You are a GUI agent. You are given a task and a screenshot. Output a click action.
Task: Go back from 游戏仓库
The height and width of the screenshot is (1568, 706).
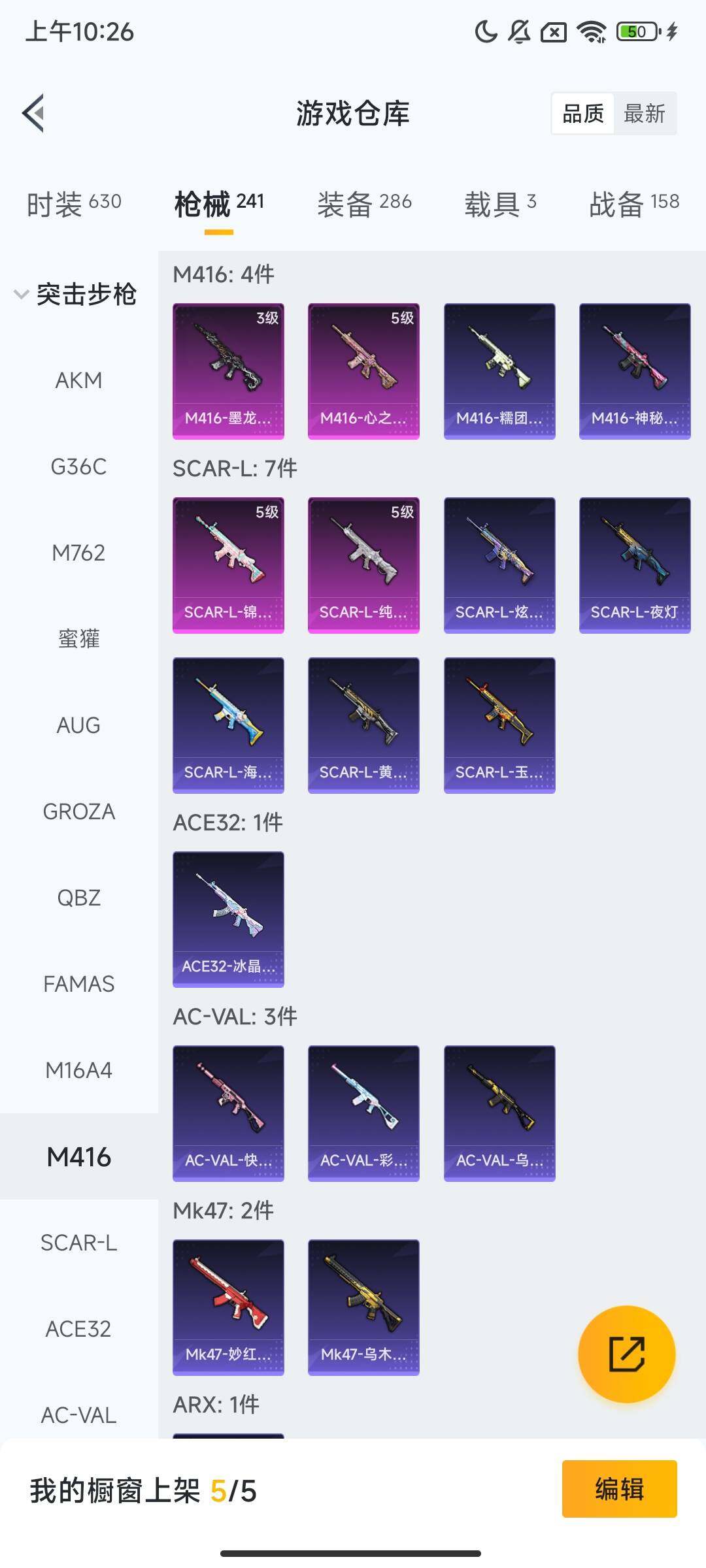coord(34,113)
